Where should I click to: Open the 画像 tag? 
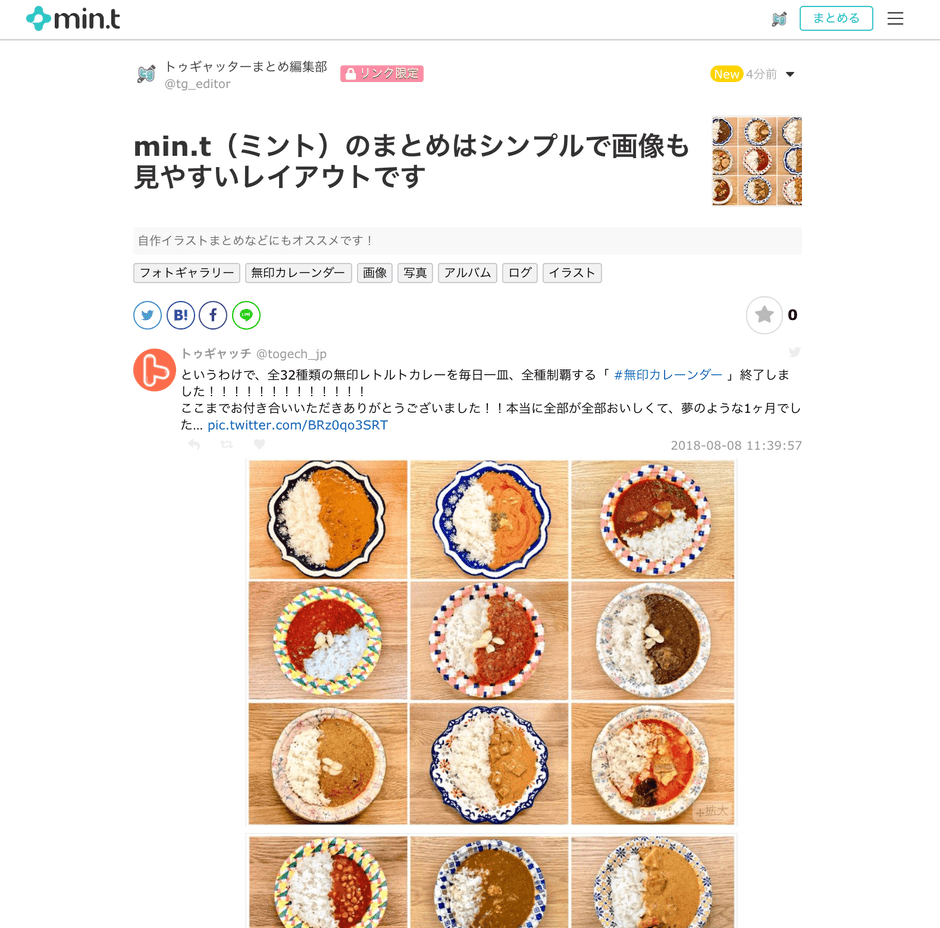click(x=375, y=273)
